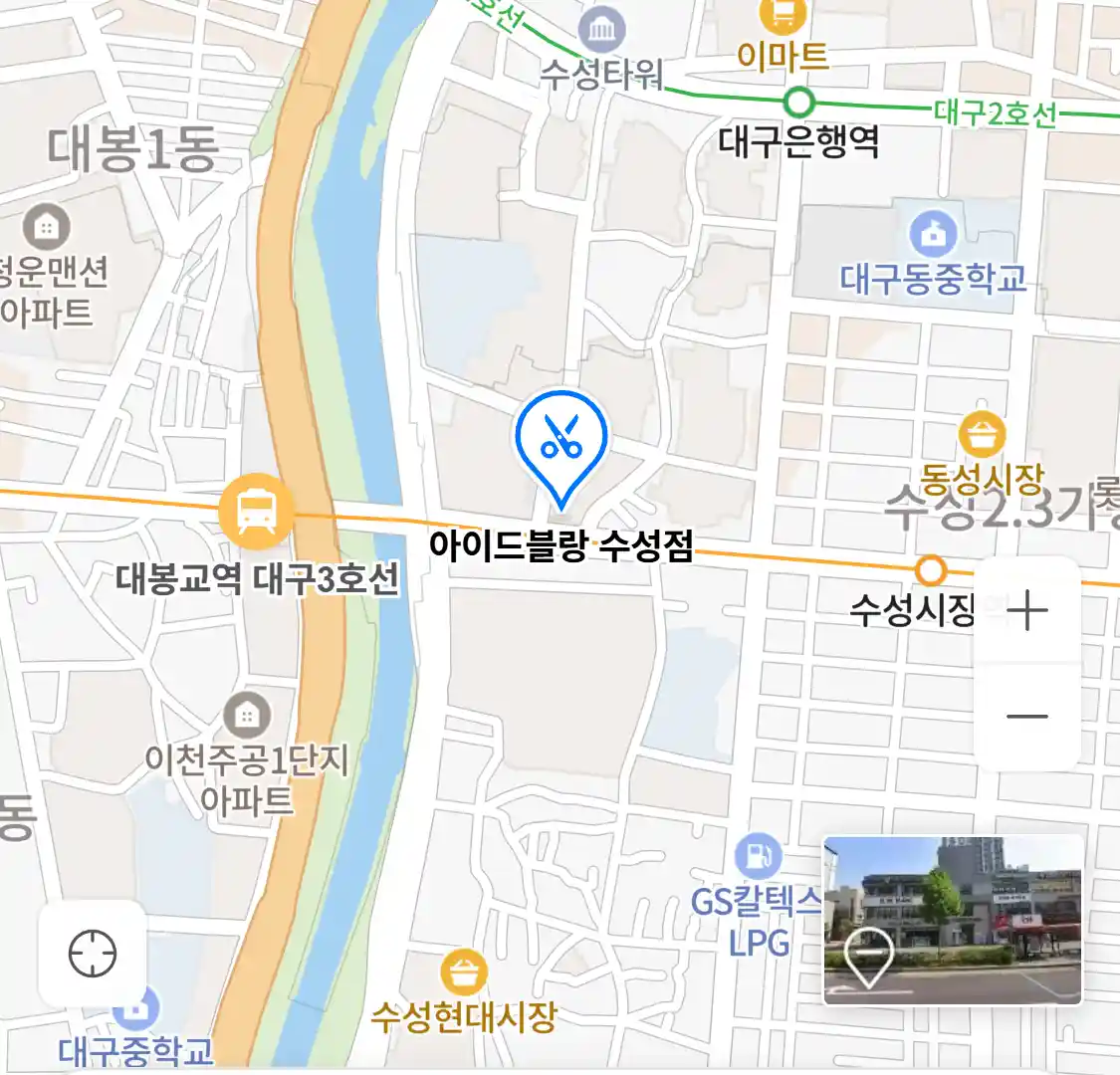Tap the 수성타워 landmark marker
Screen dimensions: 1120x1075
(602, 32)
